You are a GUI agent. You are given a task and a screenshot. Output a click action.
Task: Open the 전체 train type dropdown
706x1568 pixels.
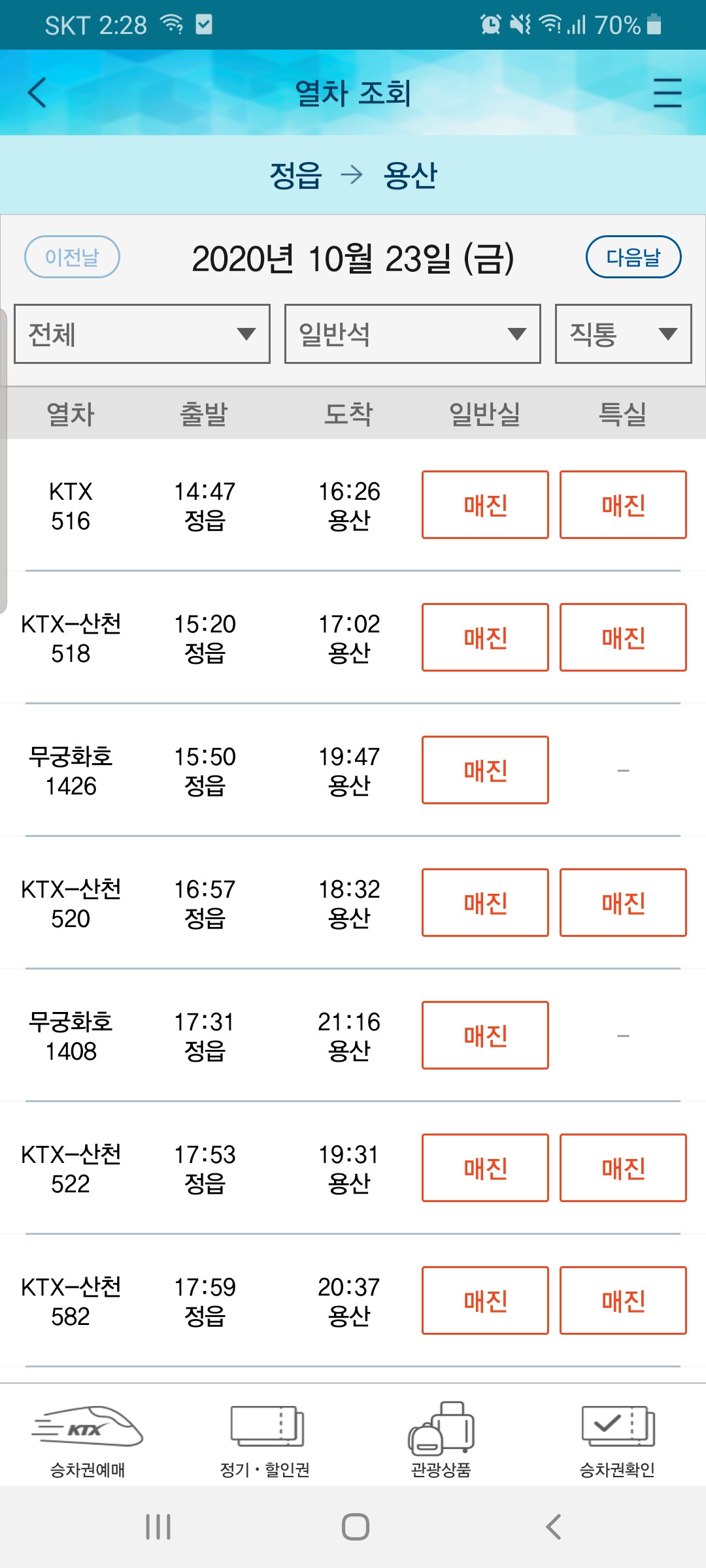tap(141, 334)
